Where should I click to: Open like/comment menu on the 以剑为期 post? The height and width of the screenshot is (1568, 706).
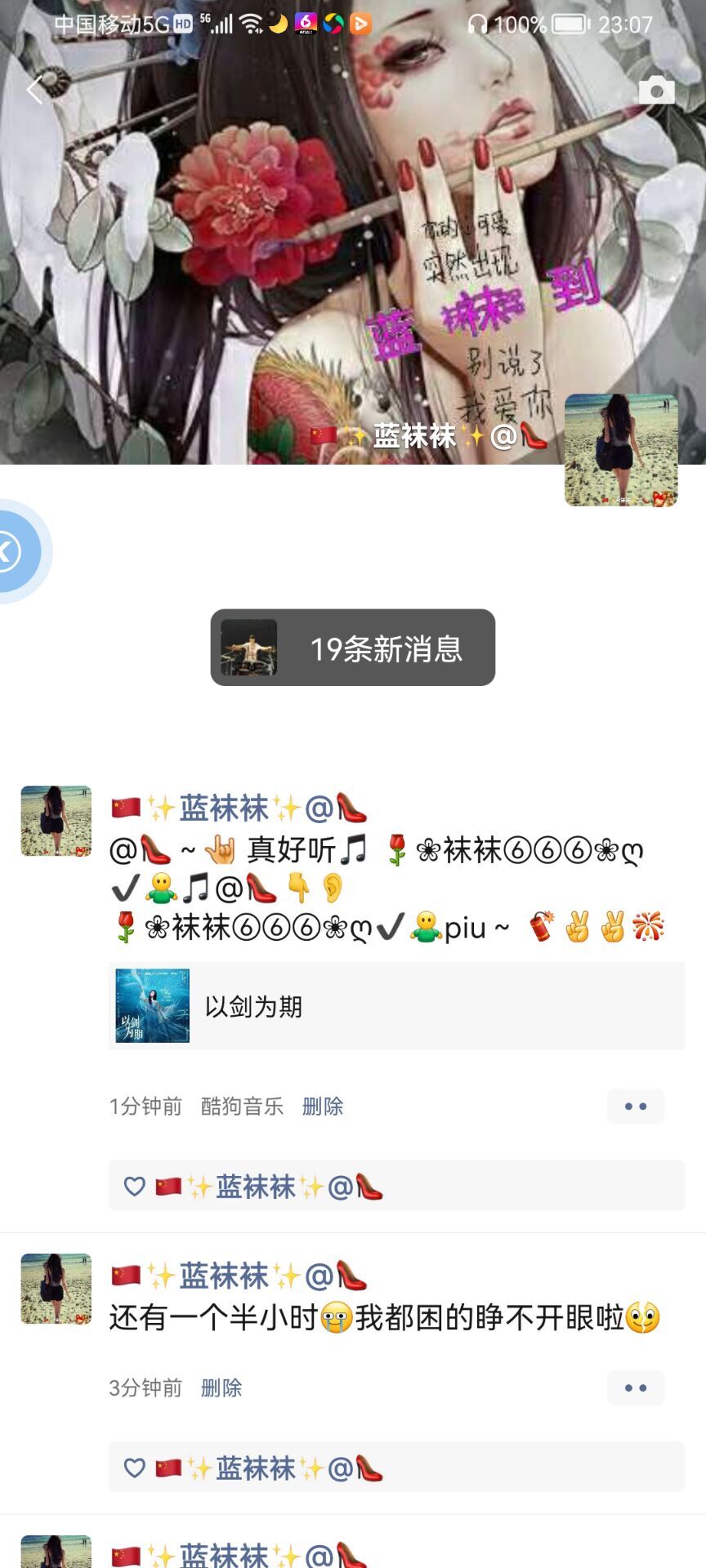point(635,1107)
